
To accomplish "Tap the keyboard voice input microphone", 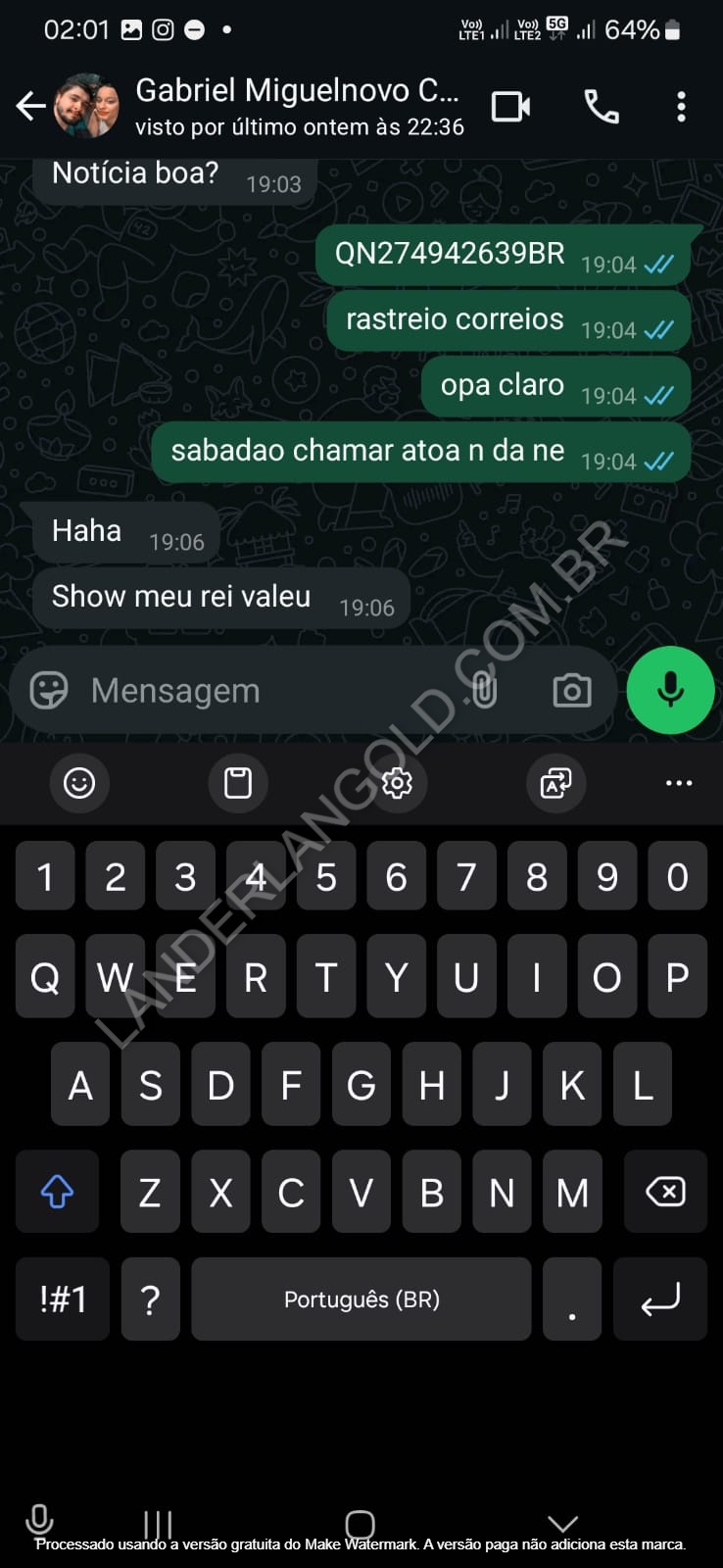I will (x=39, y=1520).
